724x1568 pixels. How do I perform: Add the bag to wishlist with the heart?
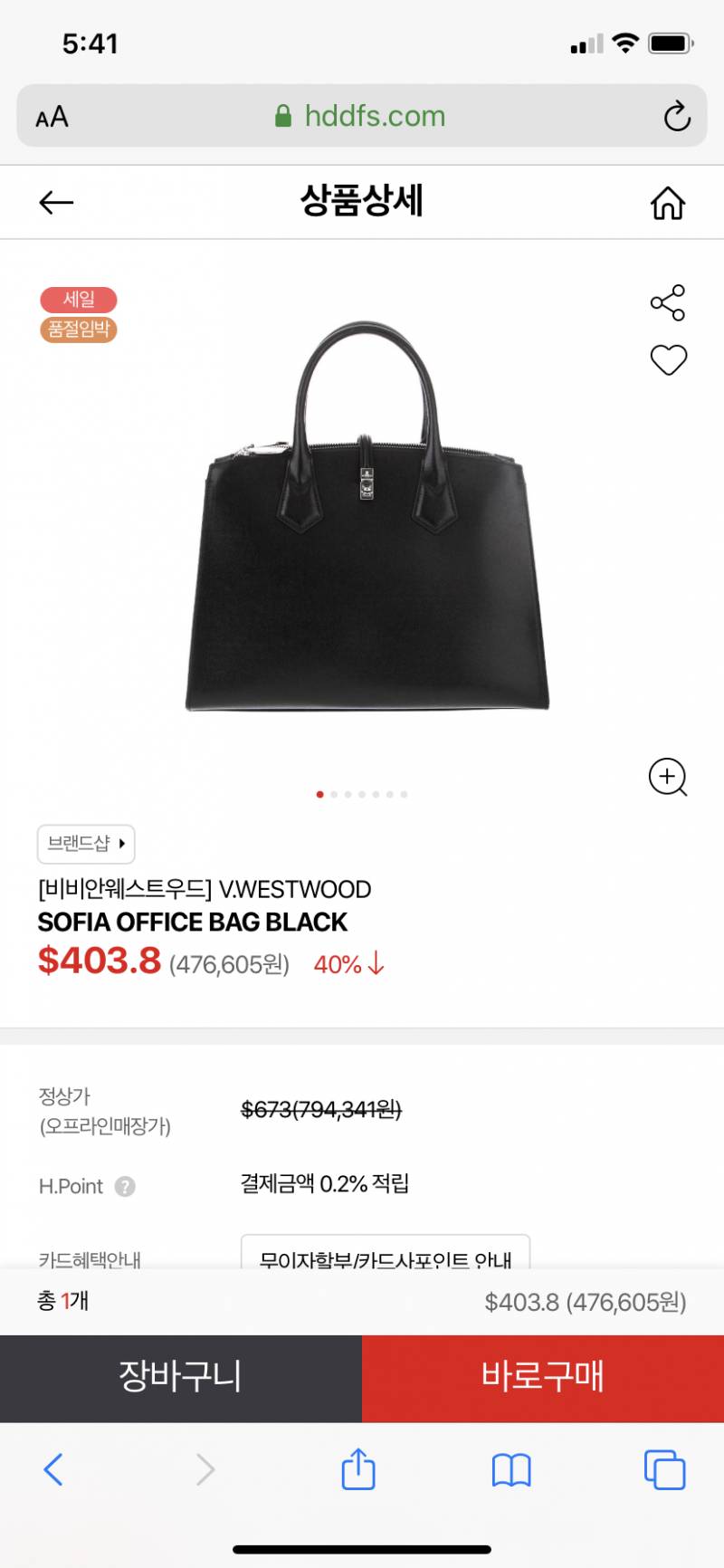click(669, 359)
